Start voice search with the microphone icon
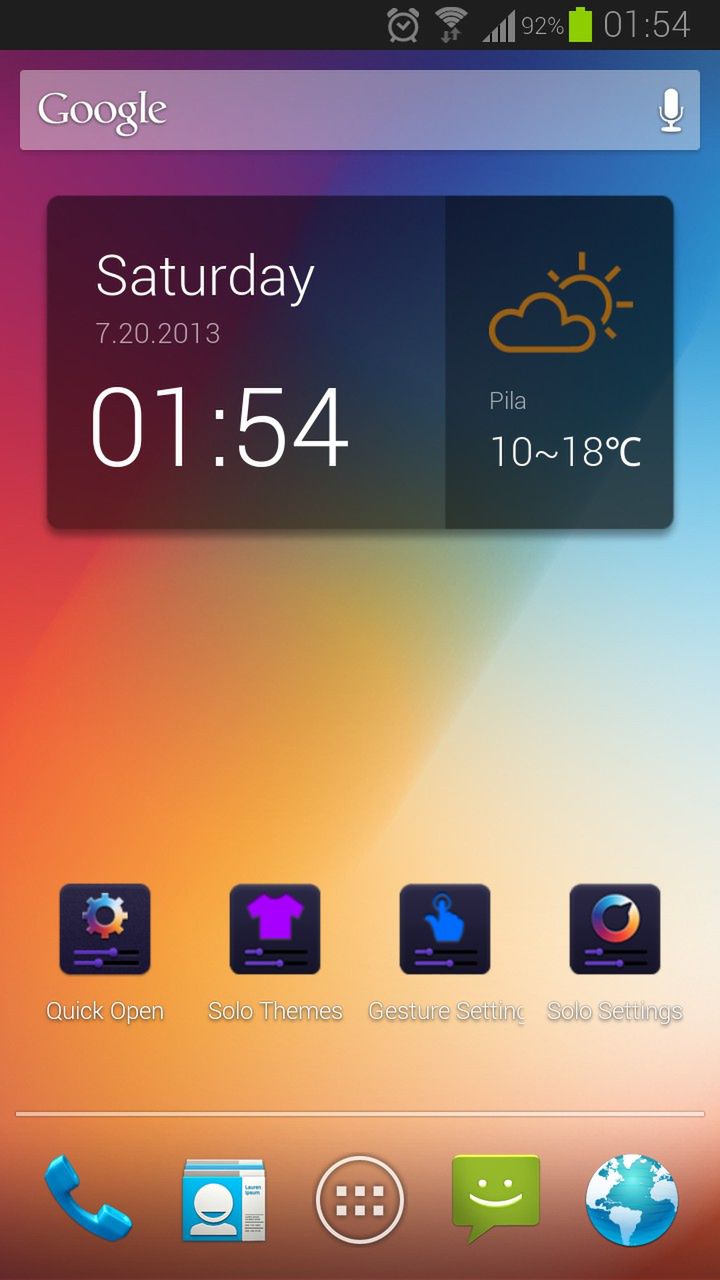 tap(671, 110)
